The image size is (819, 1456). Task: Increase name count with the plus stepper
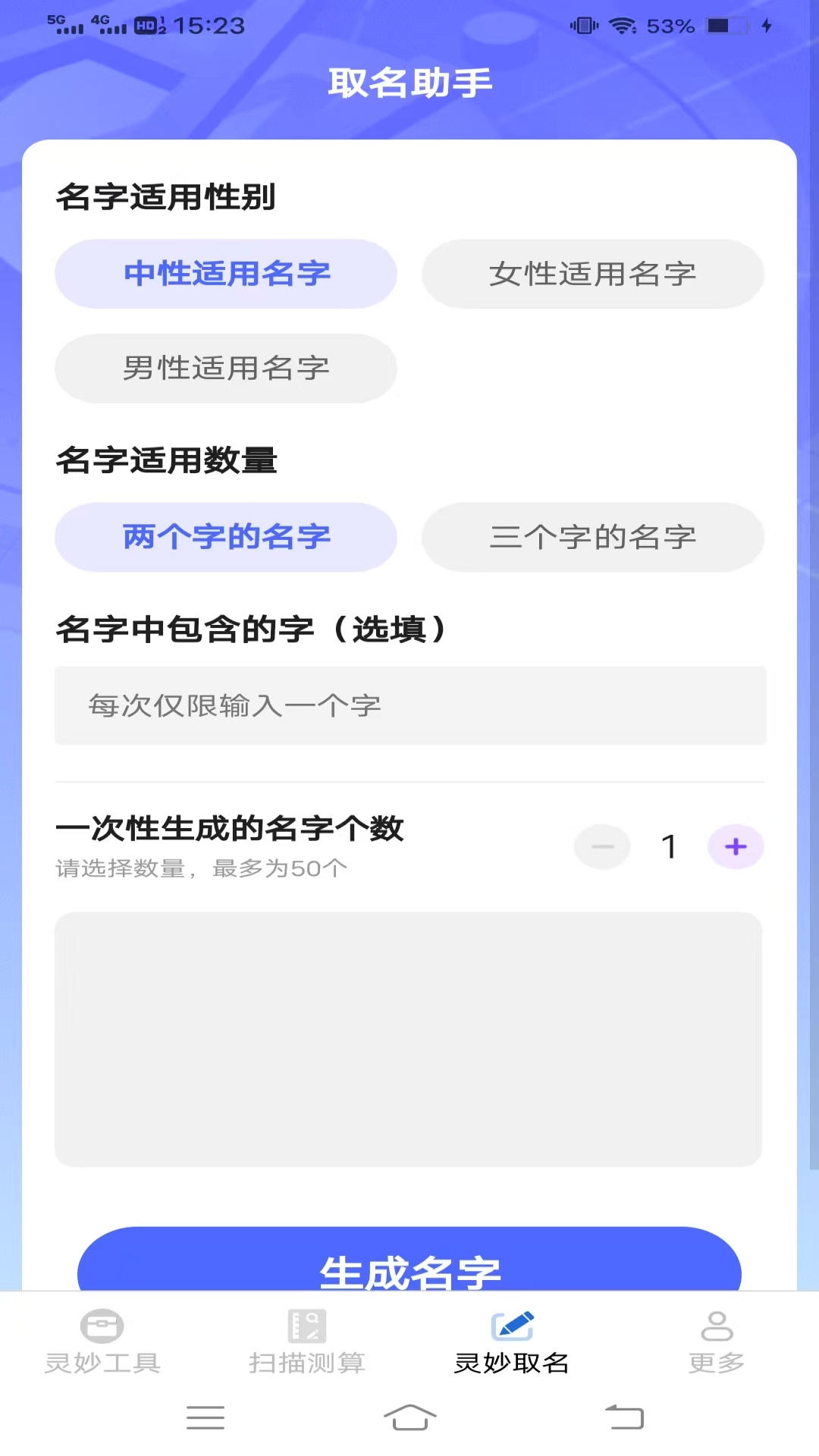point(735,846)
